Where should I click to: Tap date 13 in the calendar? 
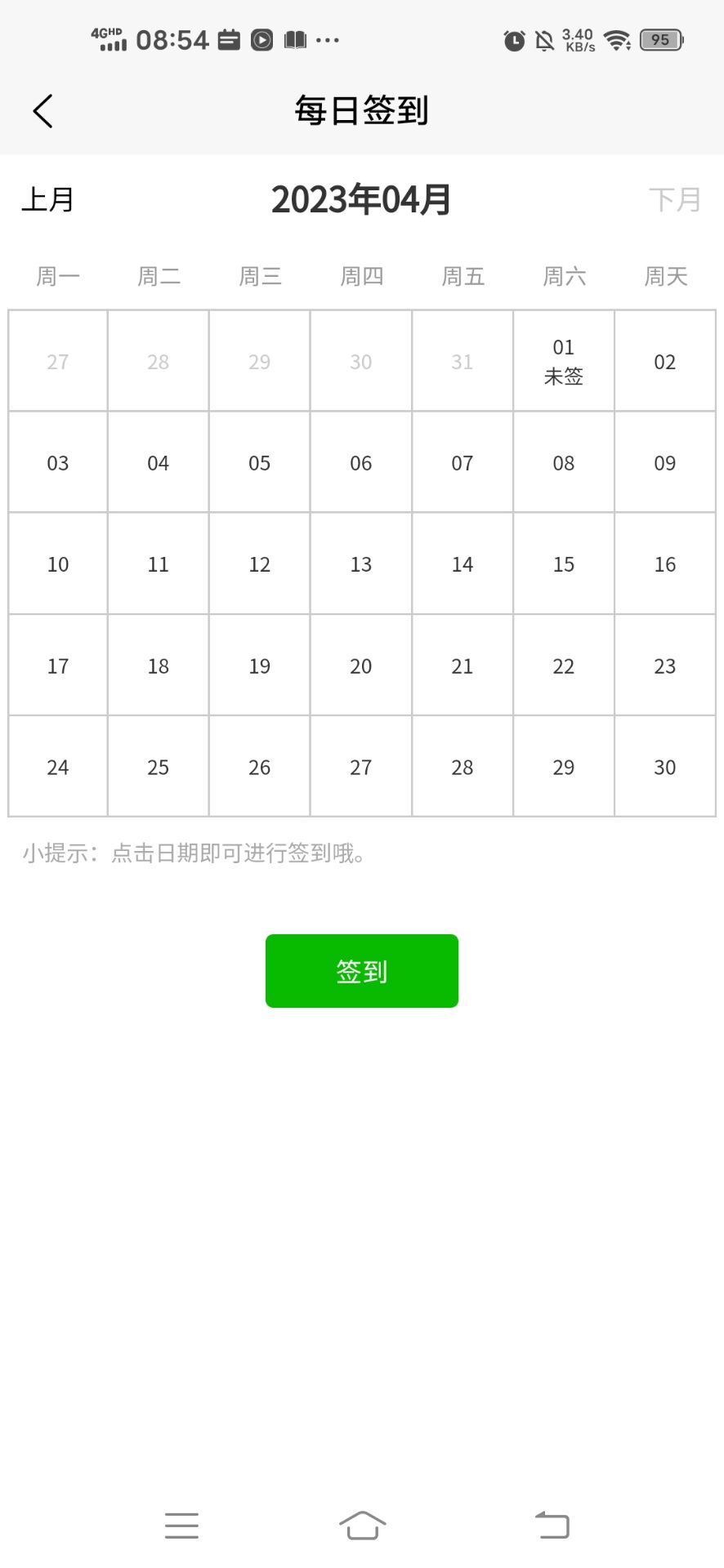pos(361,563)
